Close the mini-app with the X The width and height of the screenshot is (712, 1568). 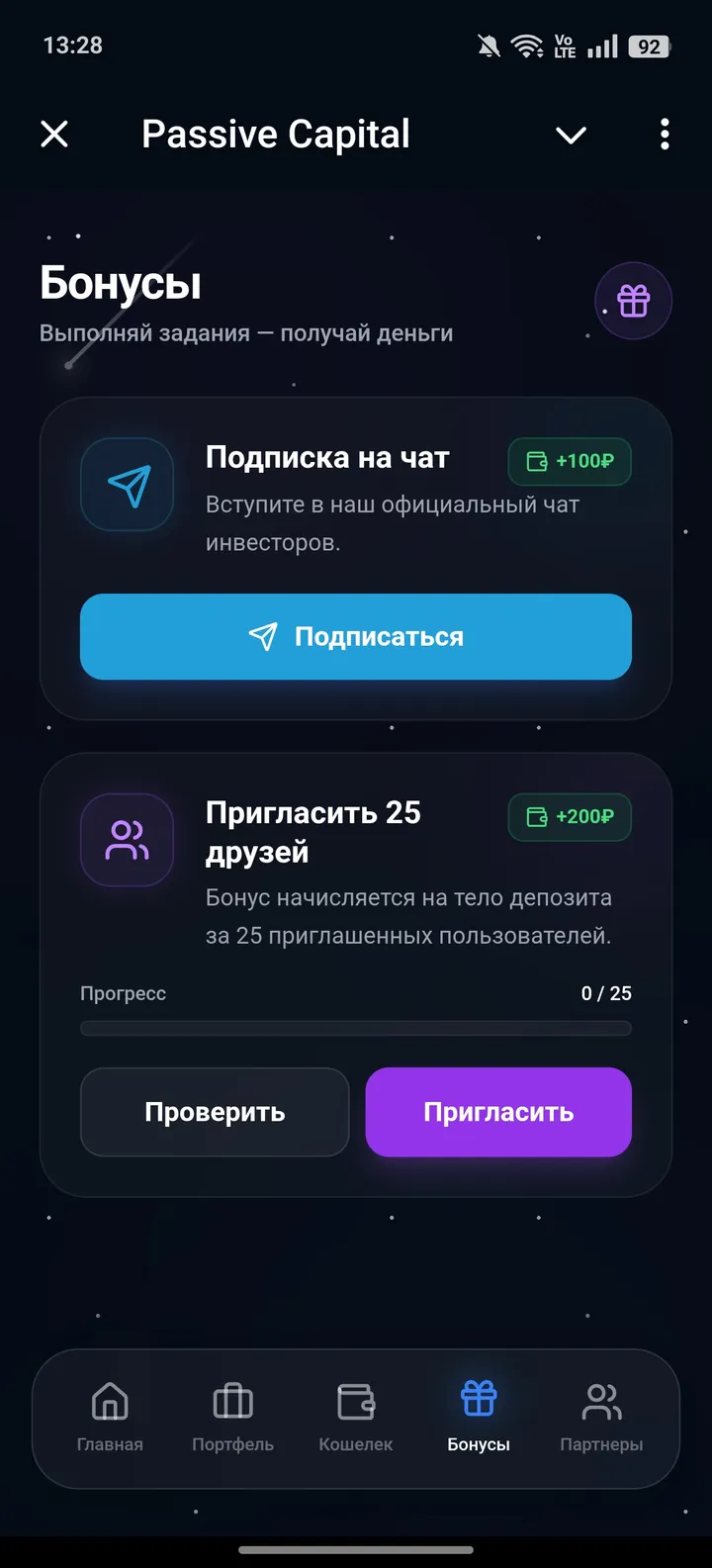click(54, 134)
